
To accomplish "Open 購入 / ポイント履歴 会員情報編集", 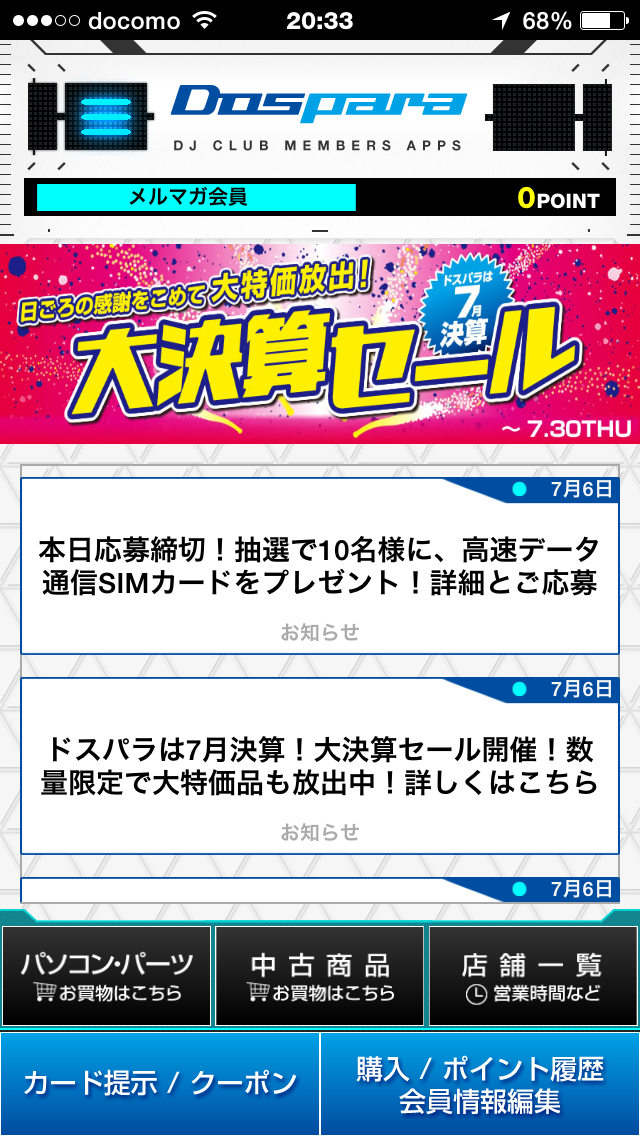I will coord(480,1084).
